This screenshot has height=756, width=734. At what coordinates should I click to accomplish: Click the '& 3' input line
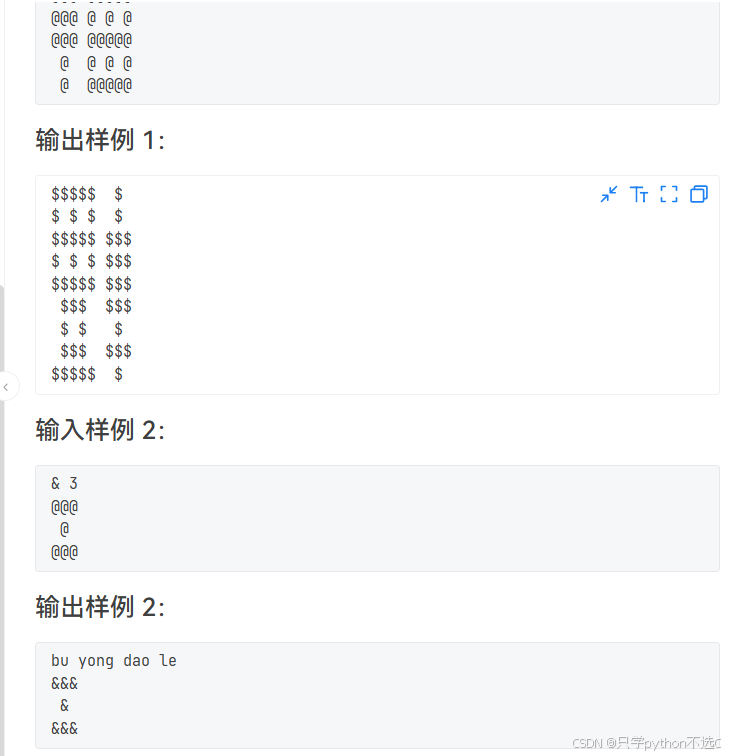pos(63,483)
